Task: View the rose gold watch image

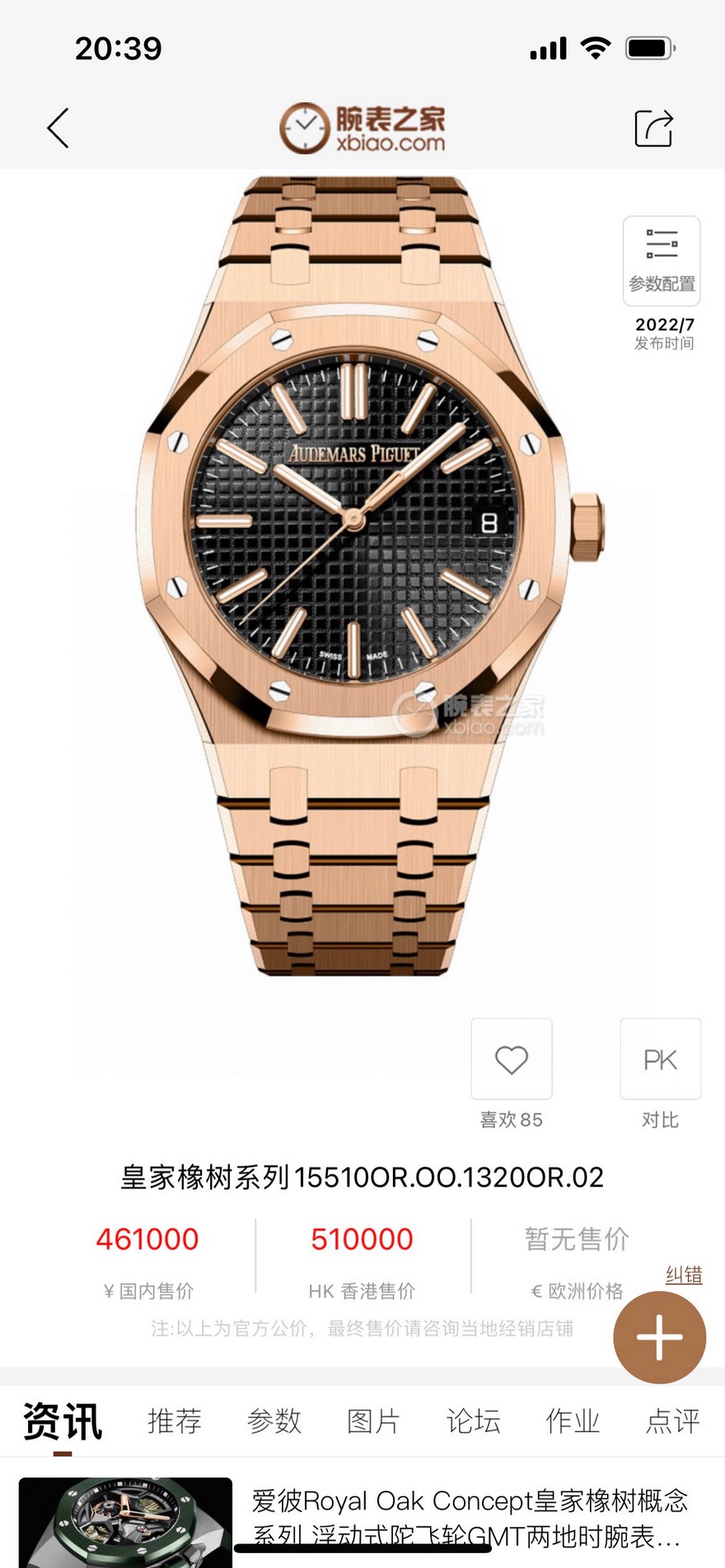Action: click(371, 576)
